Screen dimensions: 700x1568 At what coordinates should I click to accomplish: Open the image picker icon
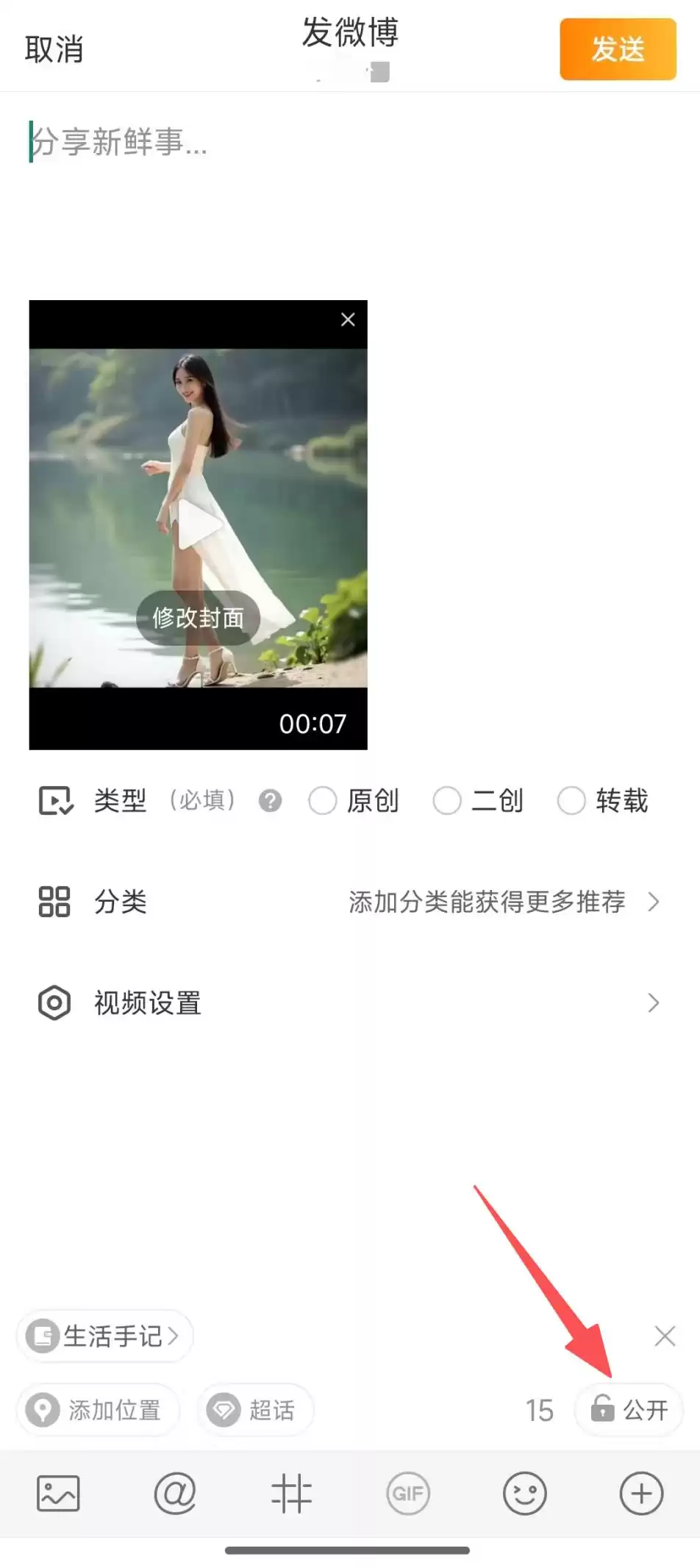(x=57, y=1493)
